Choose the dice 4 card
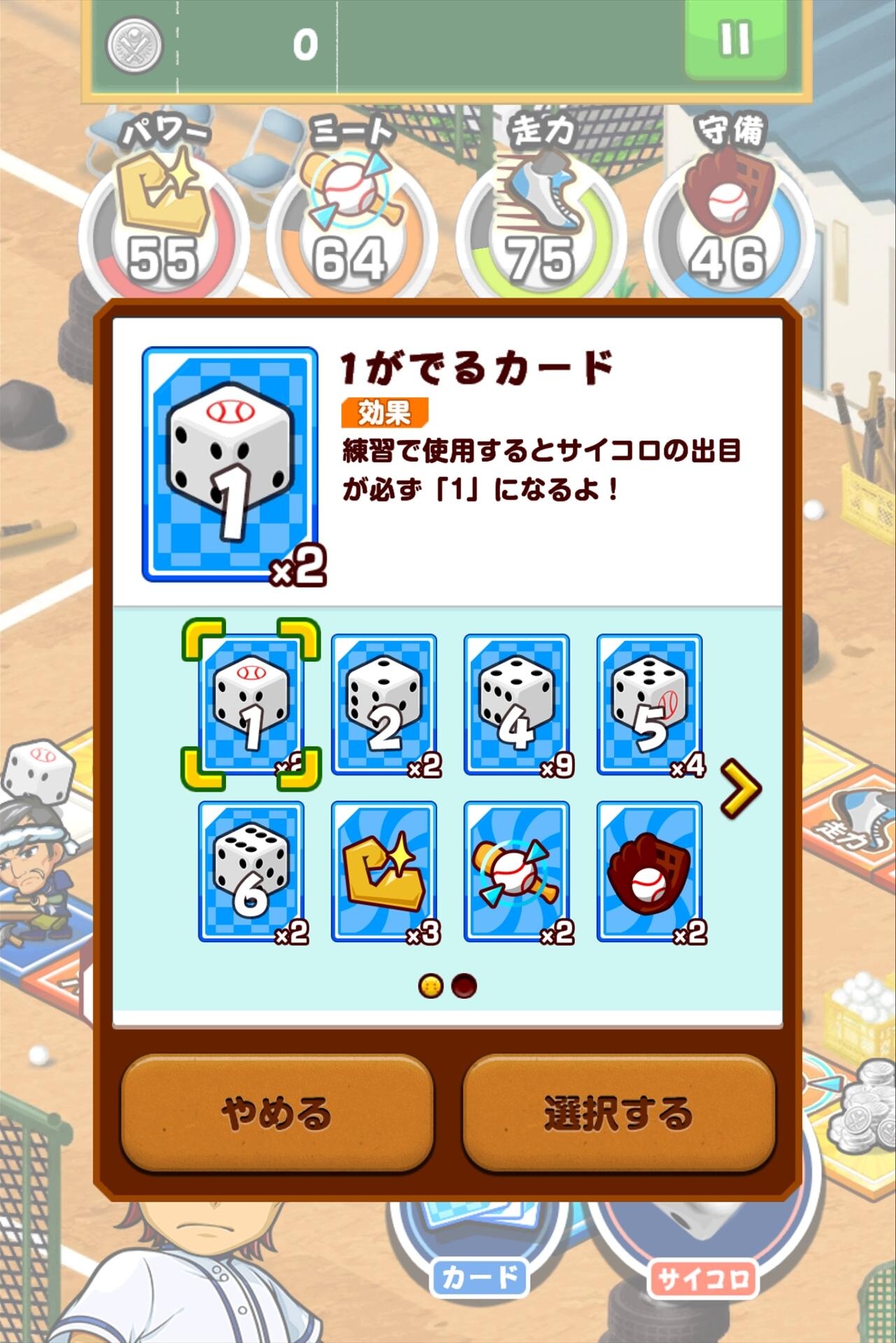This screenshot has height=1343, width=896. click(517, 704)
